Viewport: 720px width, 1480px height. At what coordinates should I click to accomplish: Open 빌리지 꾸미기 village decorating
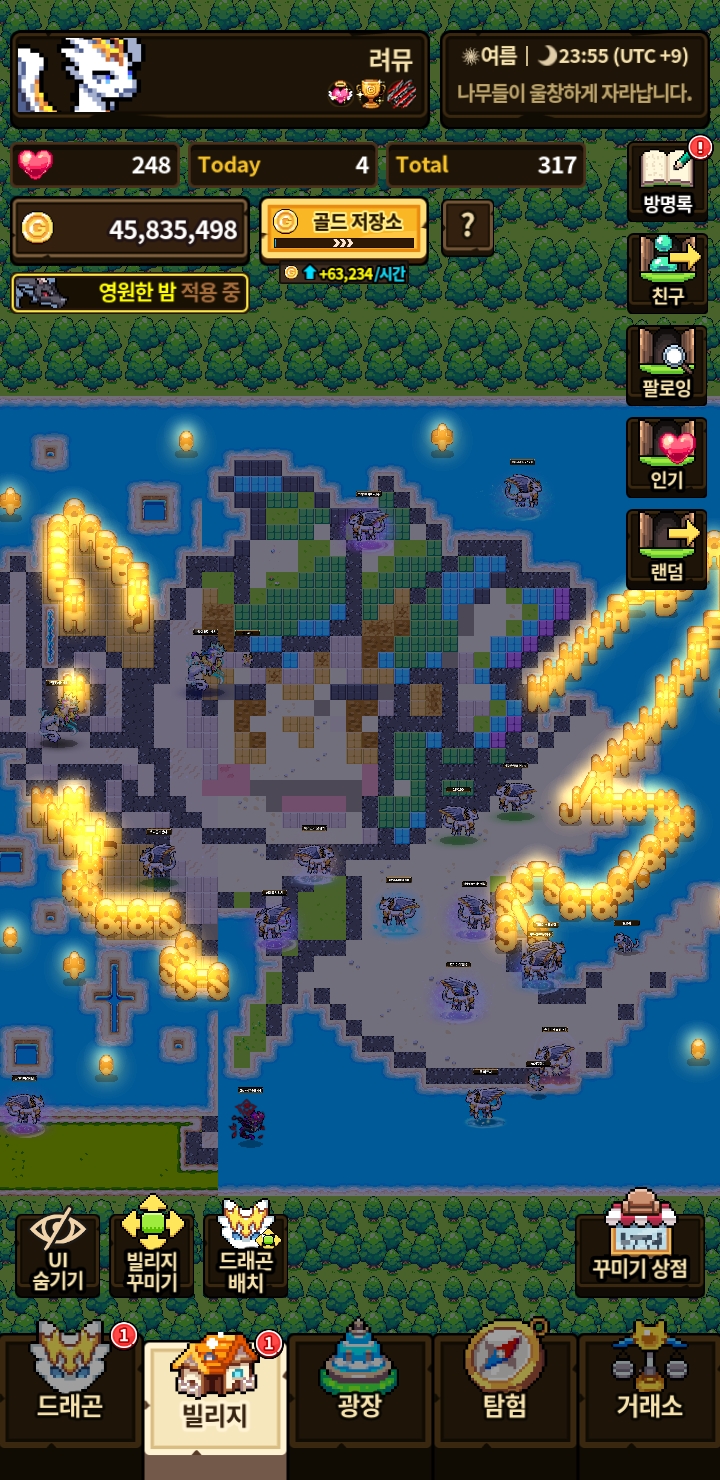[x=151, y=1255]
